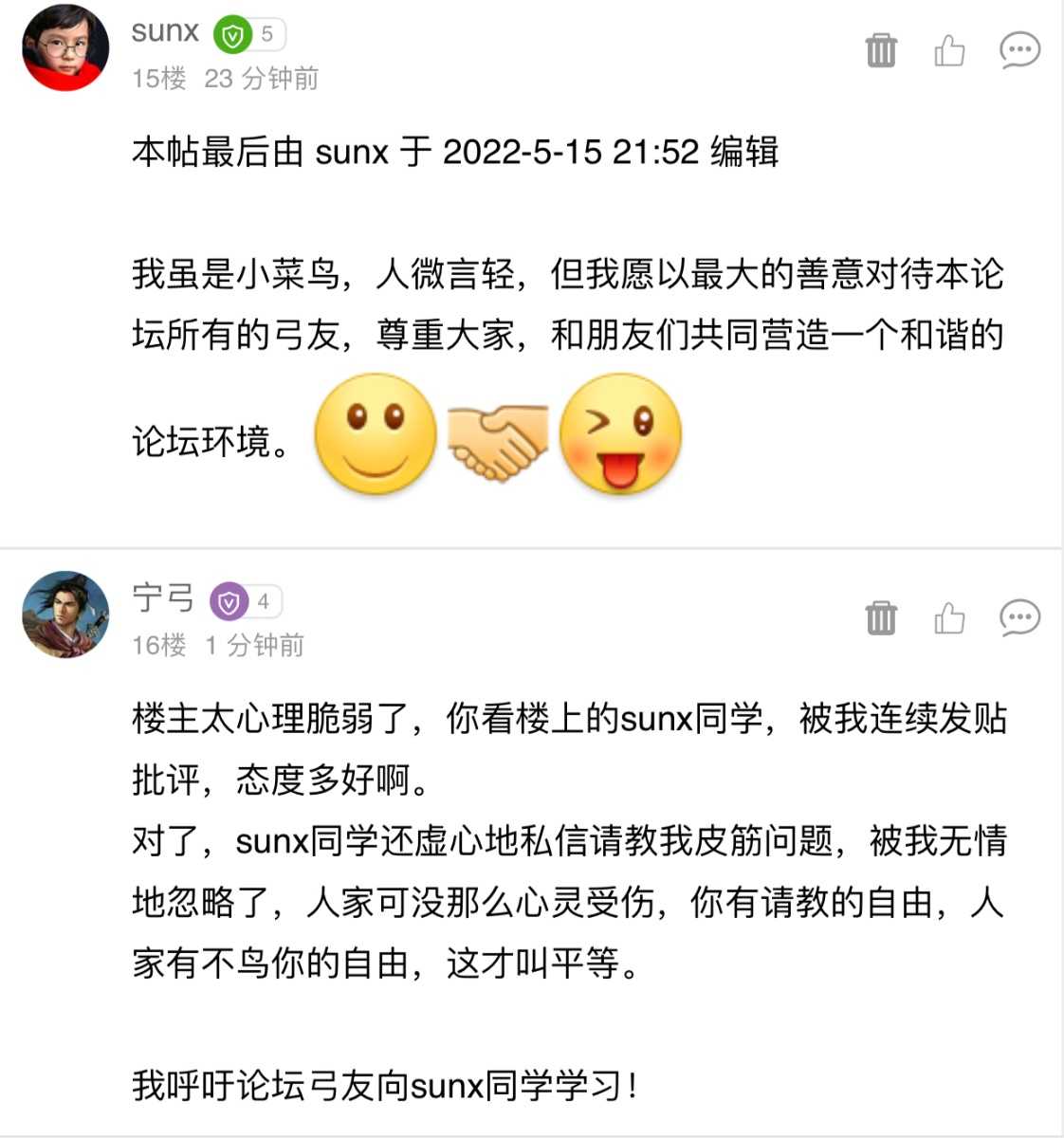Open sunx's username link
Screen dimensions: 1064x1138
pos(165,32)
